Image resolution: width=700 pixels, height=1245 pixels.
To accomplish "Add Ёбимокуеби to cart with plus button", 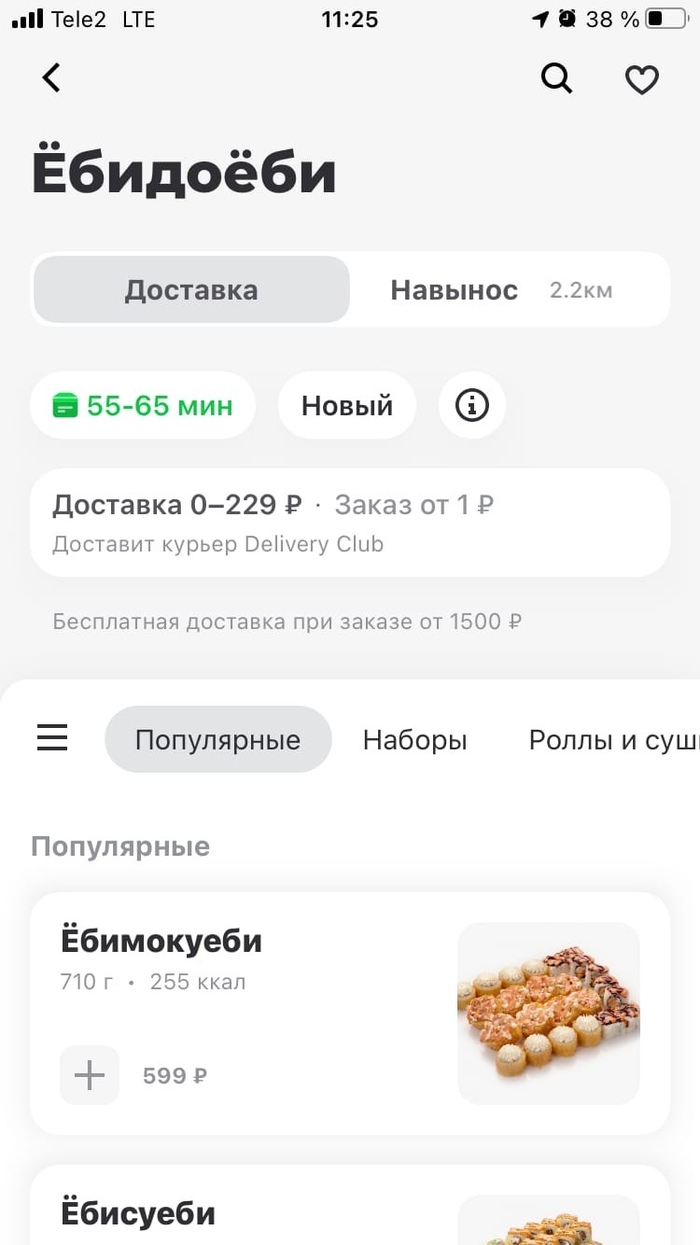I will pyautogui.click(x=90, y=1075).
